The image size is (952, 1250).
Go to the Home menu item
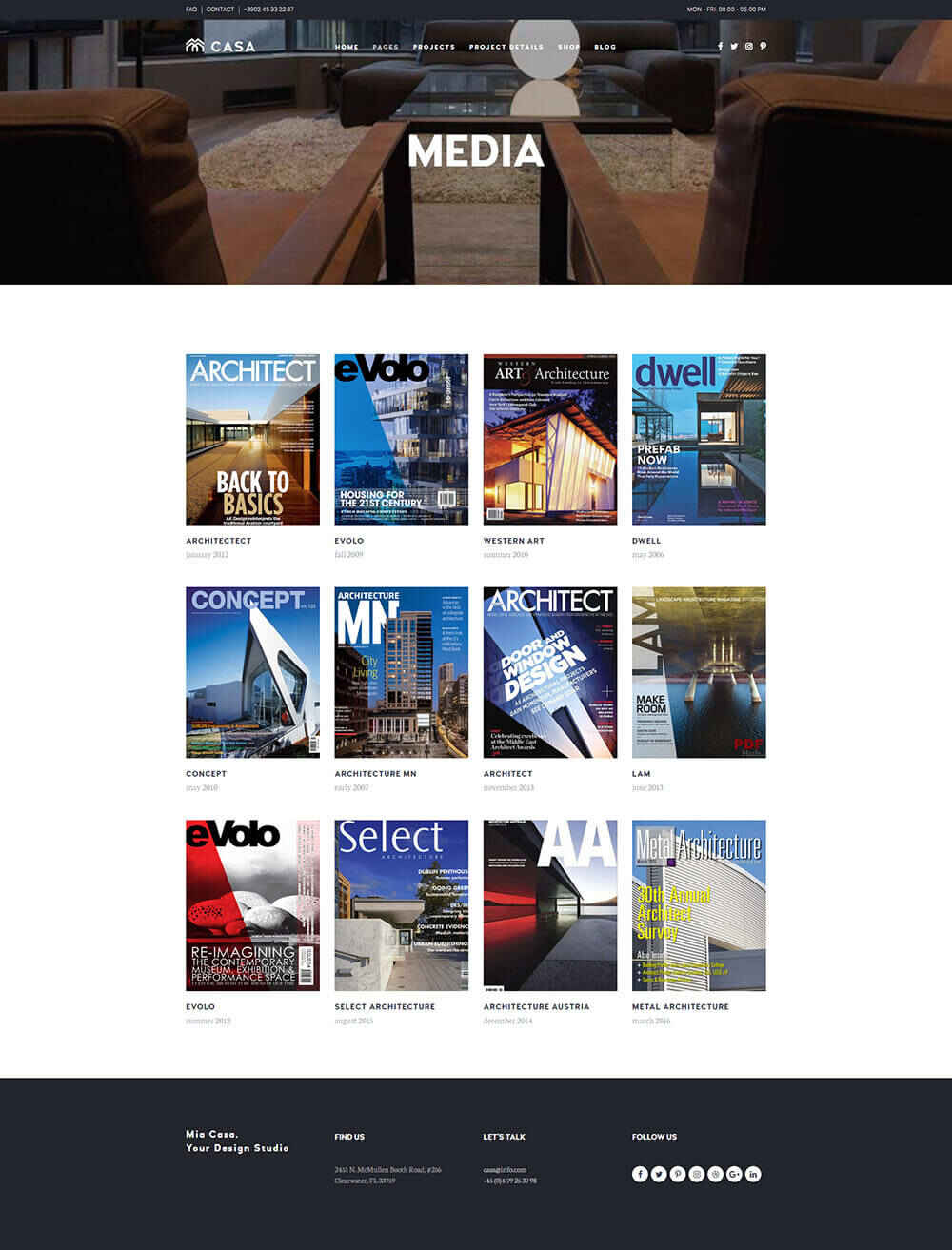click(x=347, y=47)
